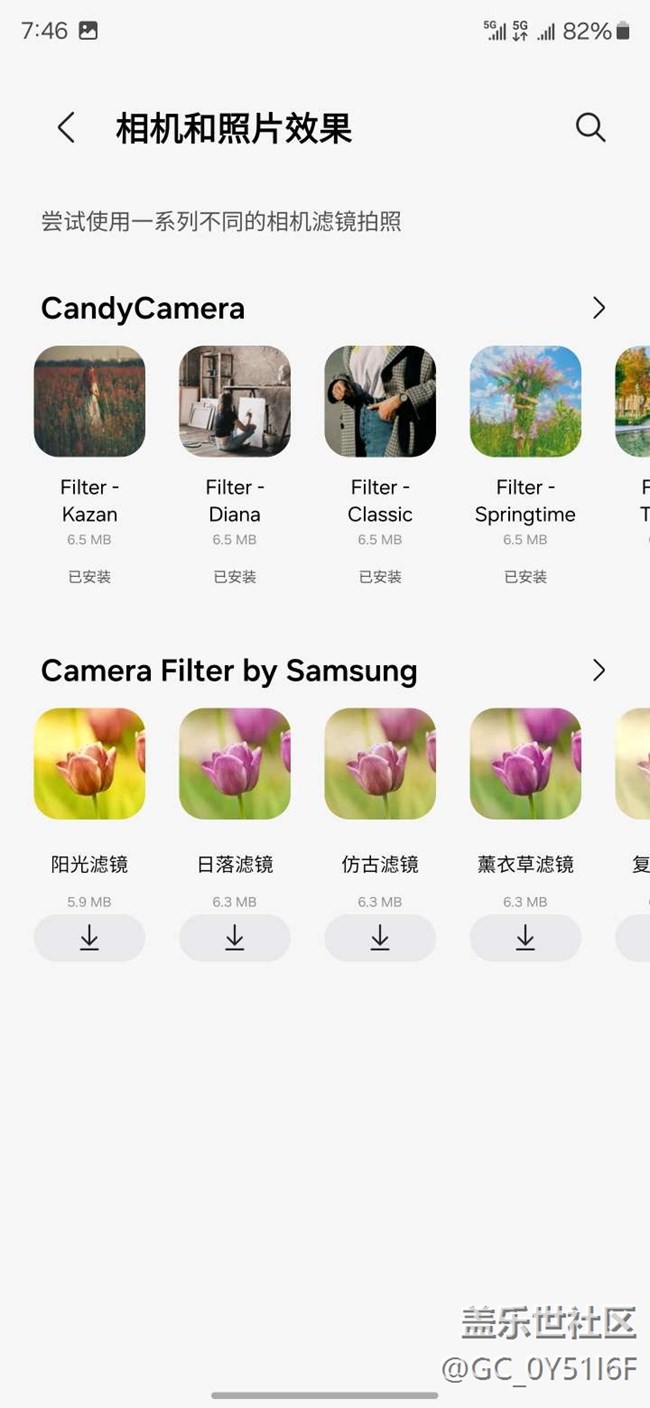The image size is (650, 1408).
Task: Open the 薰衣草滤镜 filter tile
Action: [x=525, y=763]
